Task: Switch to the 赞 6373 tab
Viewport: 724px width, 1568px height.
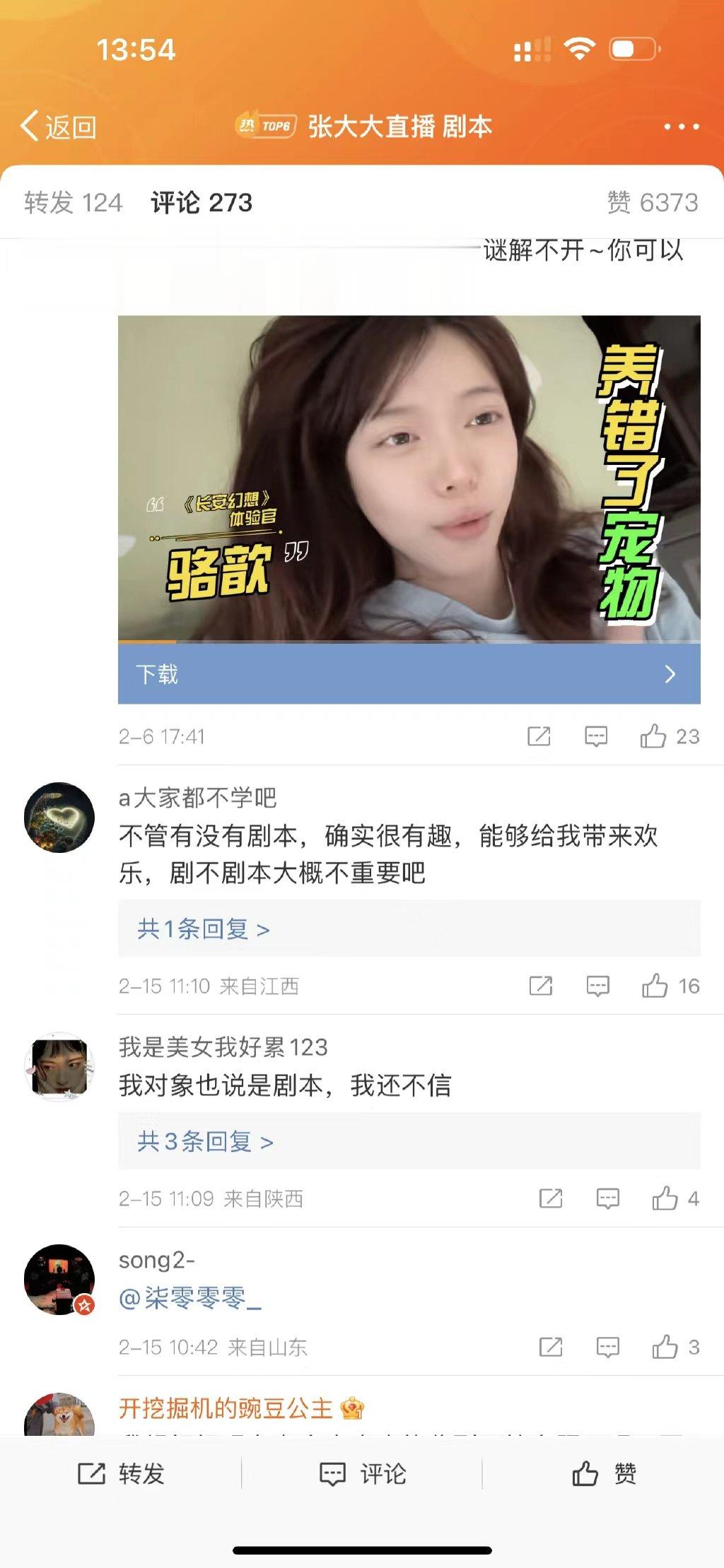Action: [652, 203]
